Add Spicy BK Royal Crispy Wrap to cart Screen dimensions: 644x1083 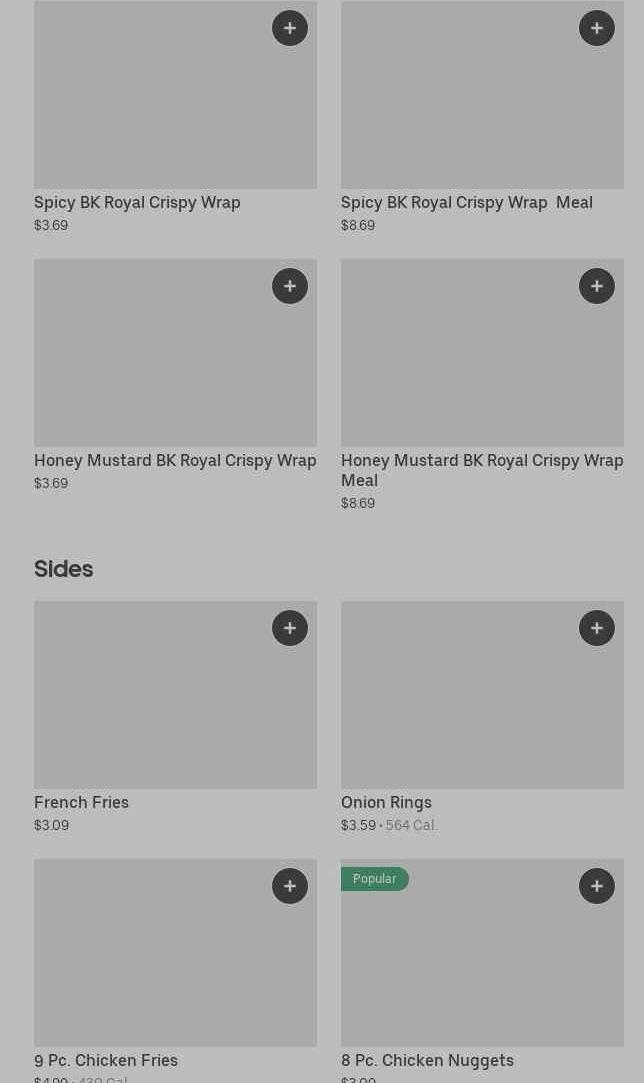tap(290, 28)
